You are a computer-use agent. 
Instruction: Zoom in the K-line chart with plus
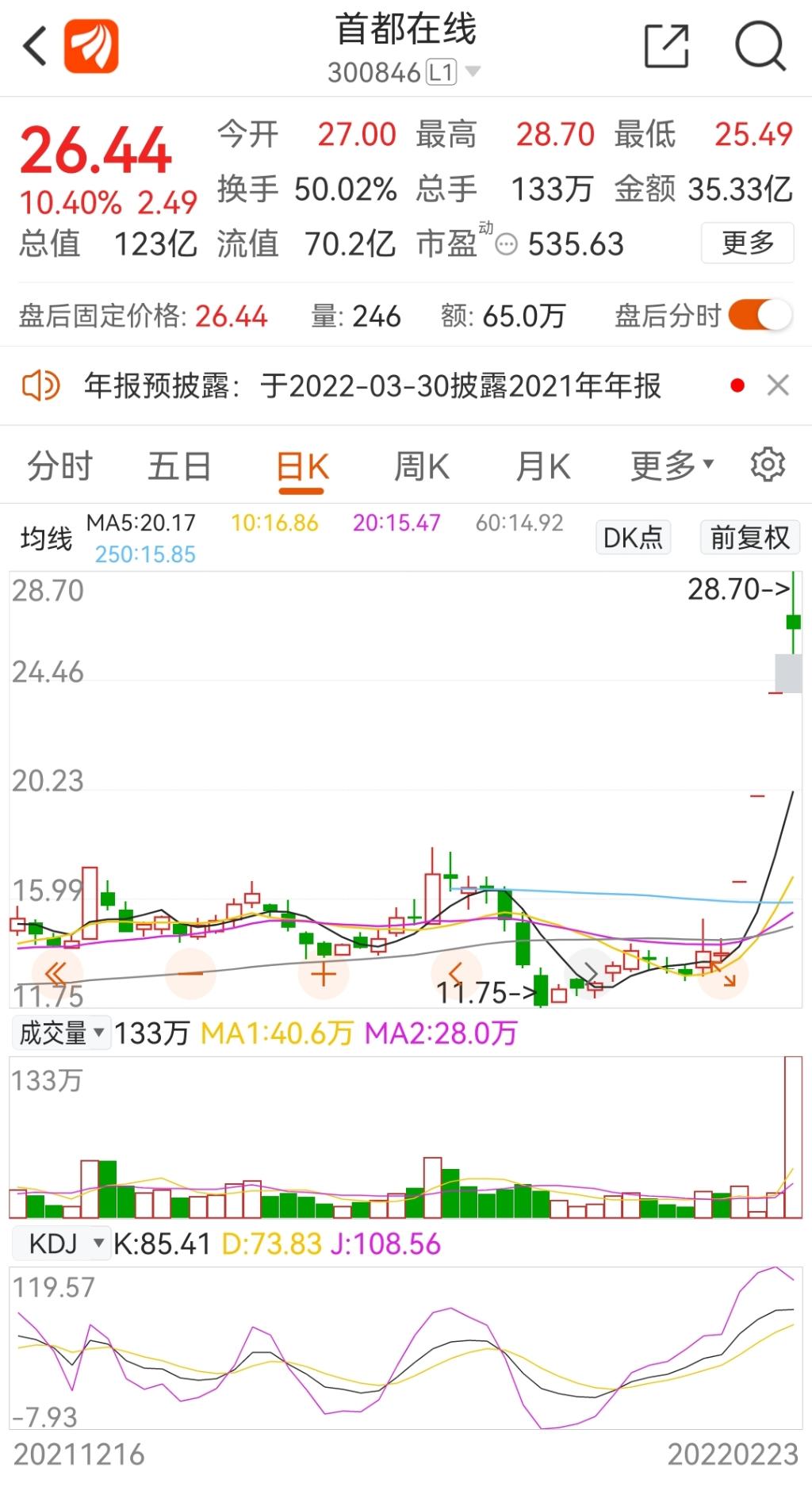pos(324,973)
